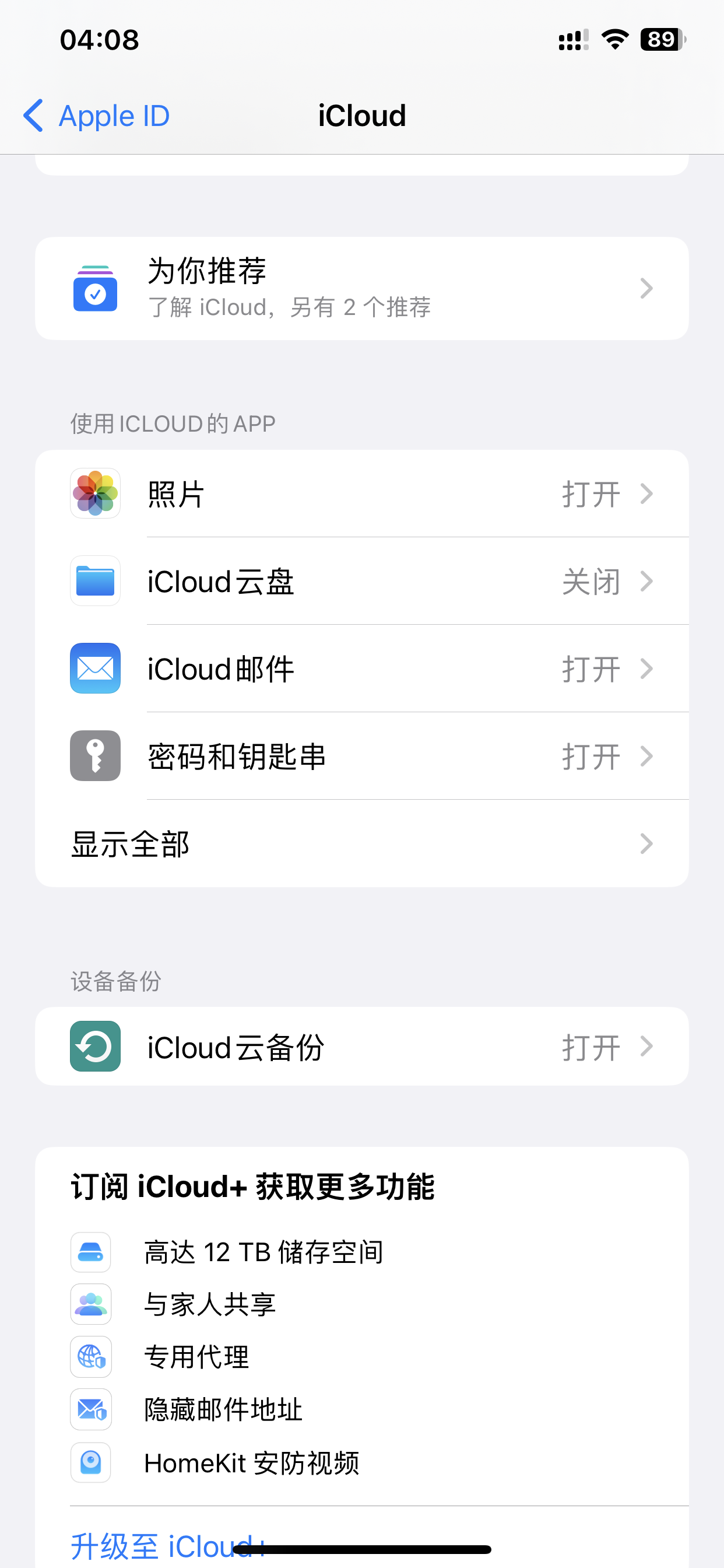Open iCloud邮件 settings
Screen dimensions: 724x1568
tap(361, 669)
